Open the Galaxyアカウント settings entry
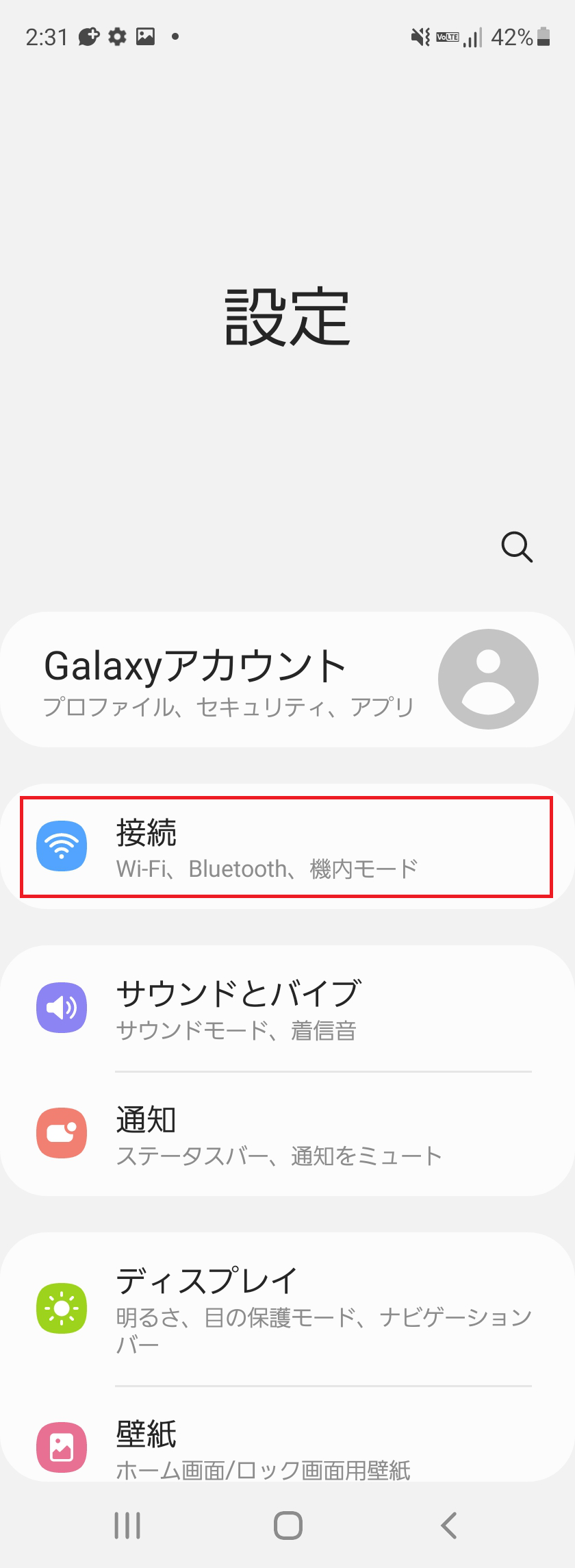 point(205,678)
